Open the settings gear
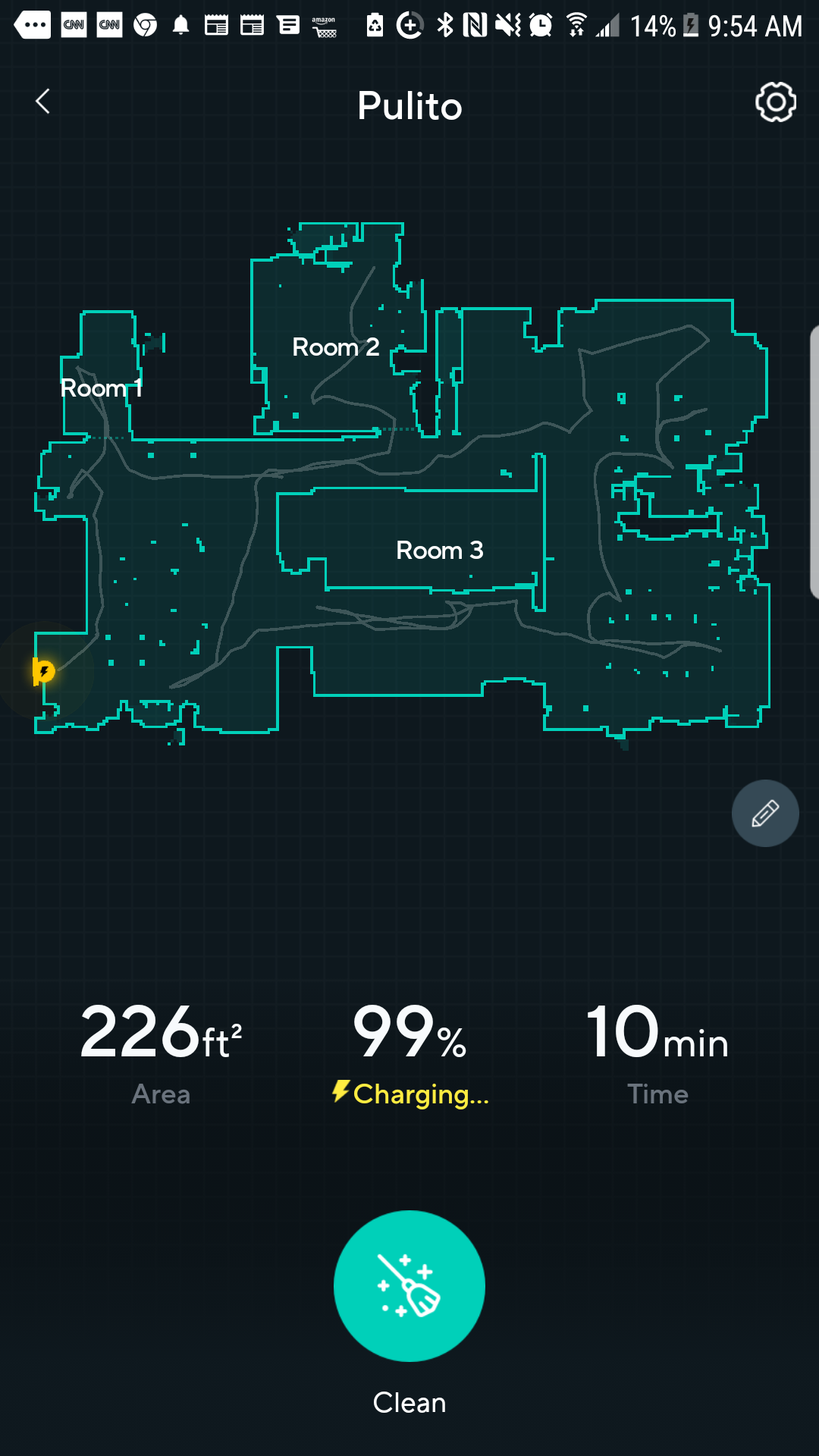This screenshot has height=1456, width=819. 776,102
